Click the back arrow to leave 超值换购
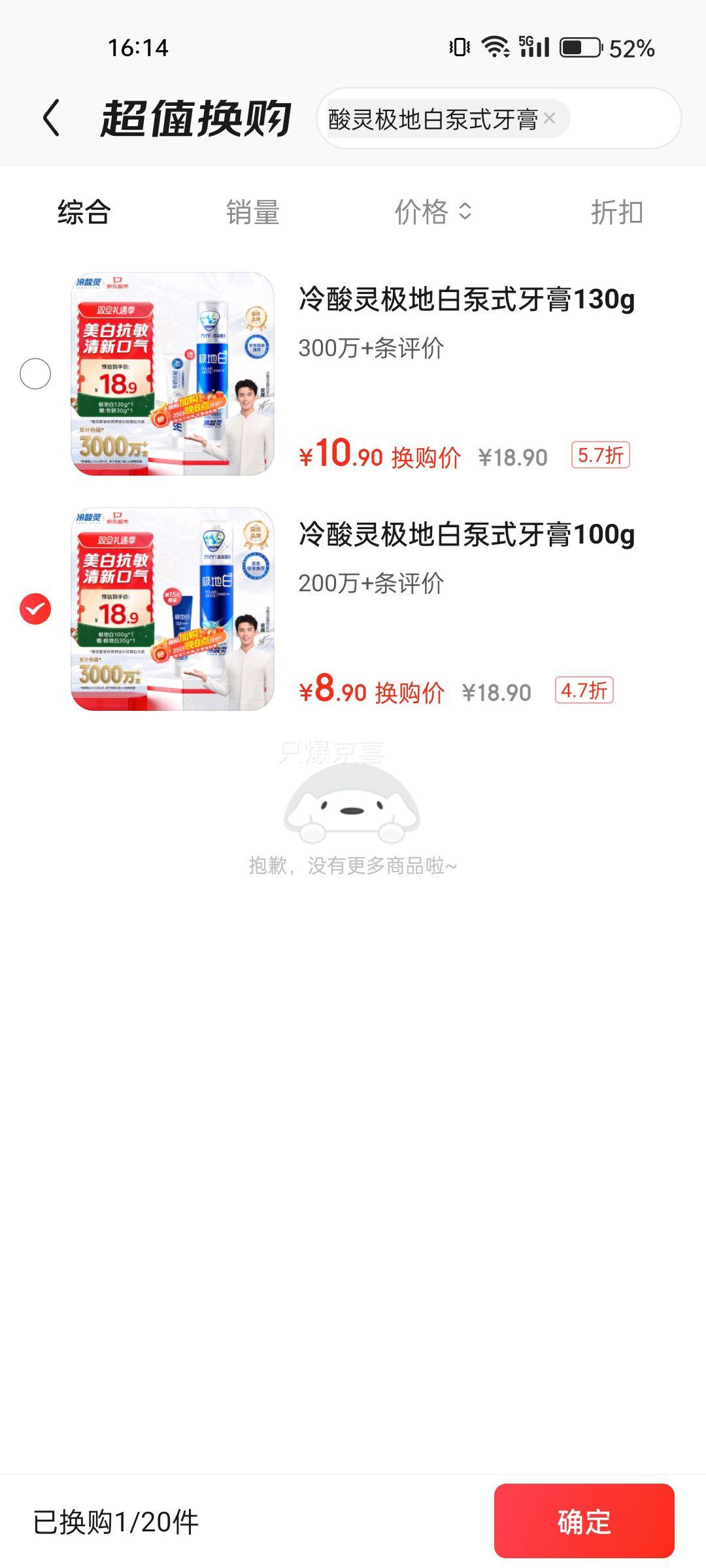Screen dimensions: 706x1568 pos(51,118)
